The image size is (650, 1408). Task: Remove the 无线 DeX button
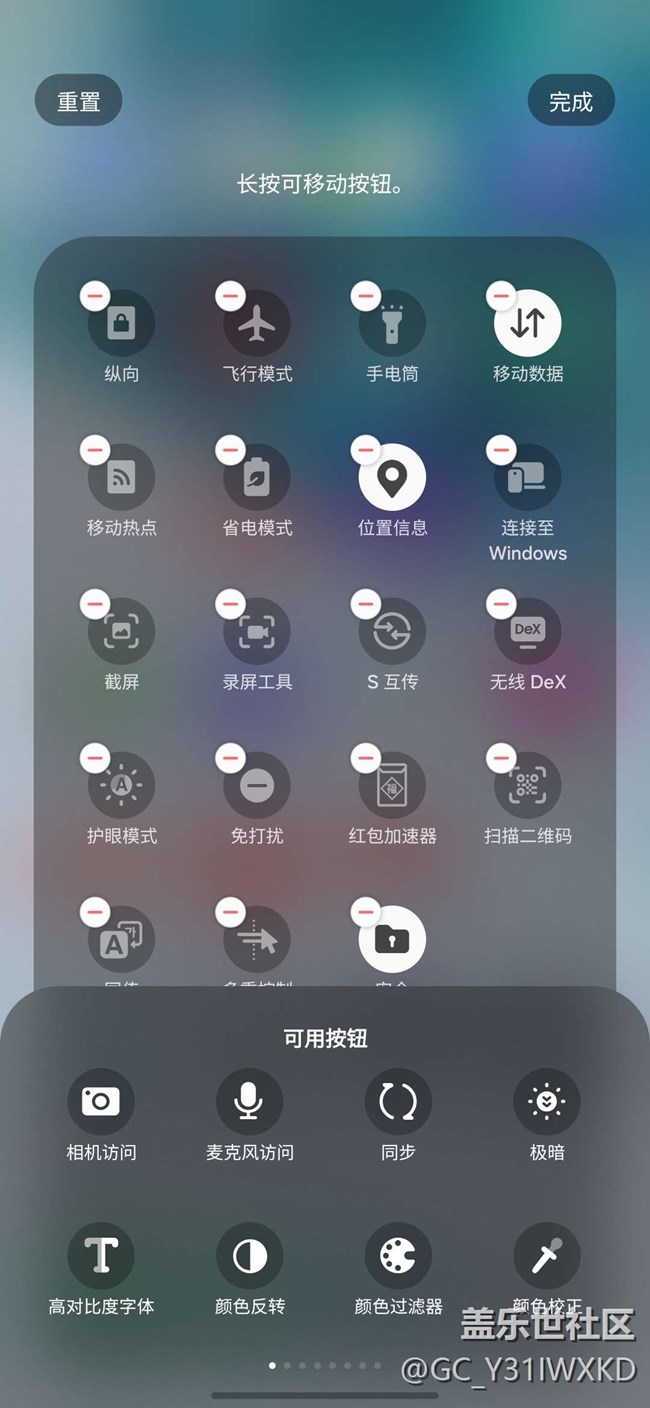click(500, 604)
